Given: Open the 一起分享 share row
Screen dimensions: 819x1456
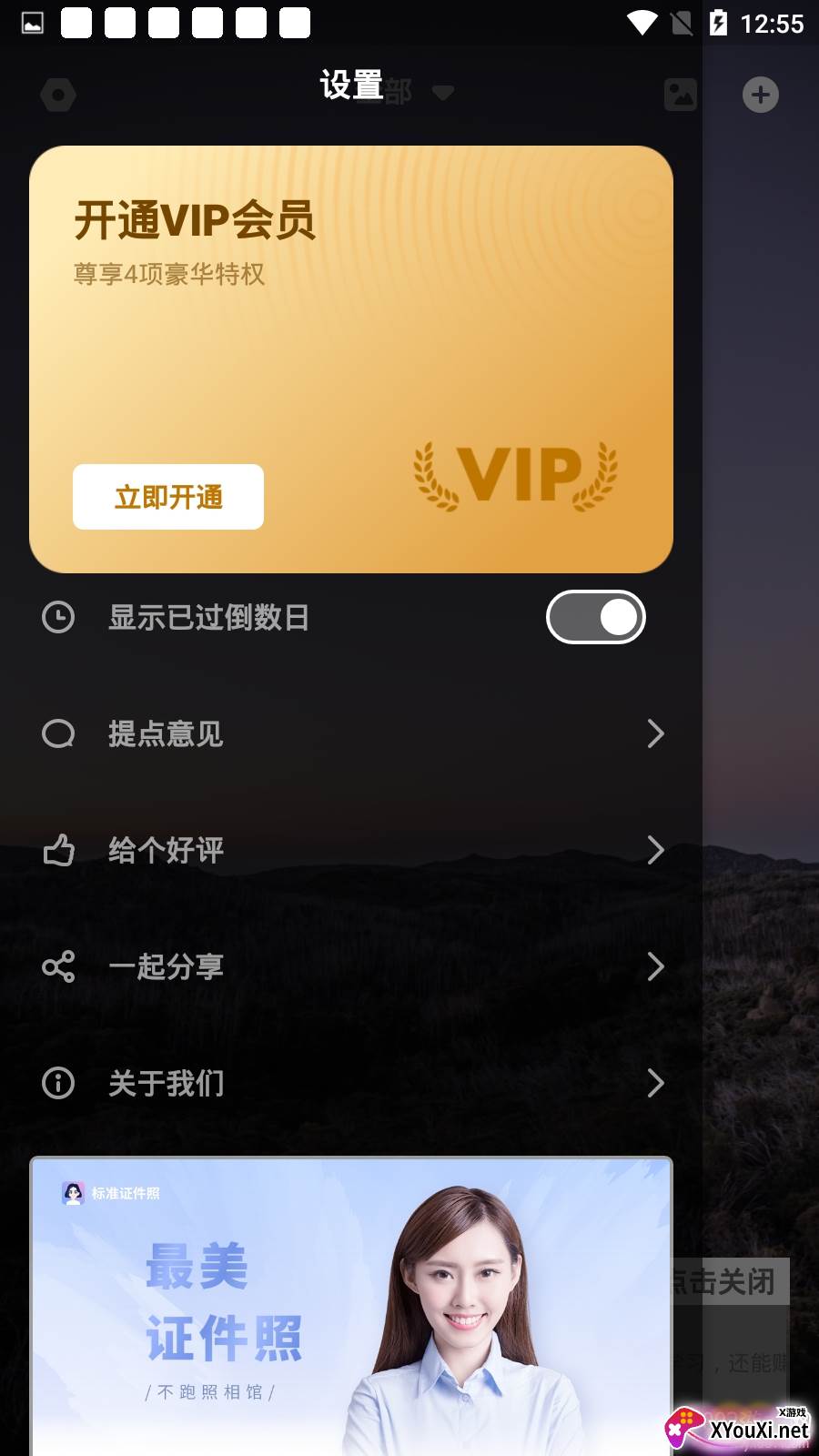Looking at the screenshot, I should tap(351, 966).
